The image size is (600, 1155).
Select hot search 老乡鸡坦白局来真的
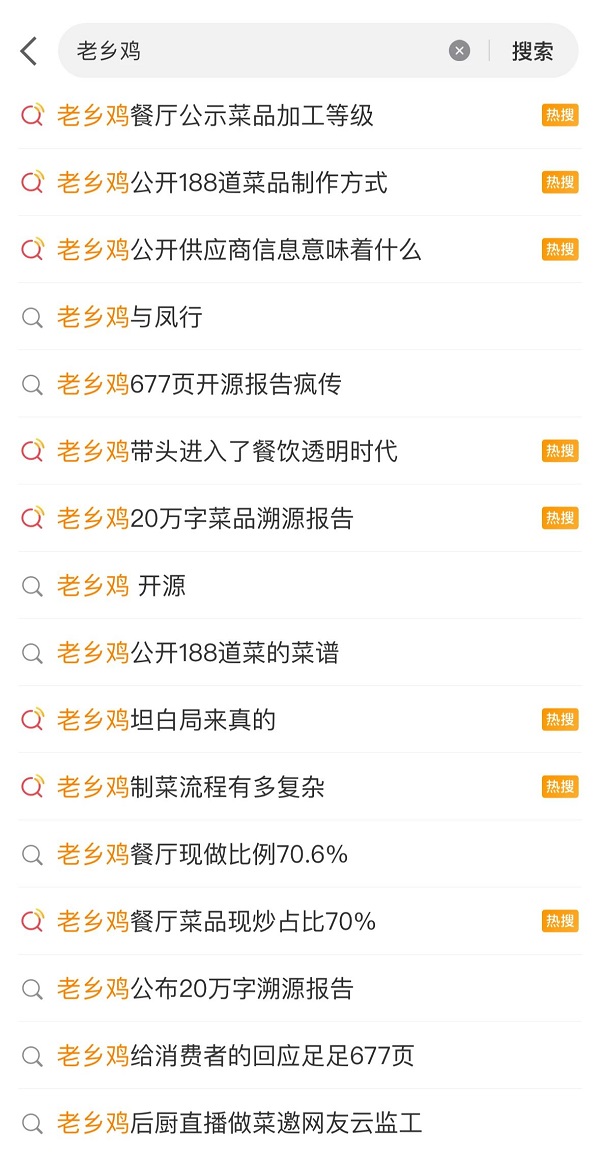tap(300, 720)
